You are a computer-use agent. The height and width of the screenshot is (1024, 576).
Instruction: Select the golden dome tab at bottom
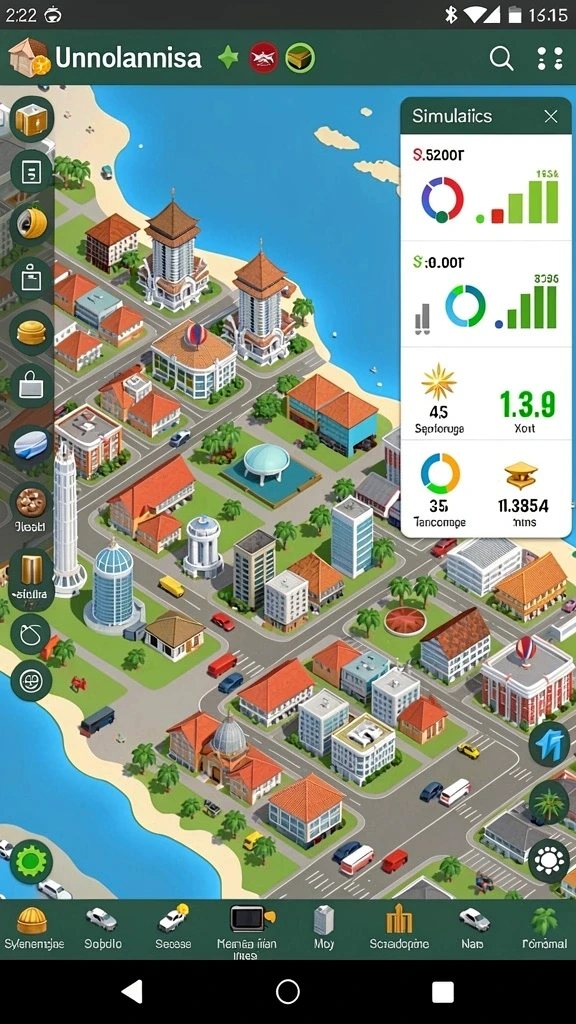[x=34, y=927]
